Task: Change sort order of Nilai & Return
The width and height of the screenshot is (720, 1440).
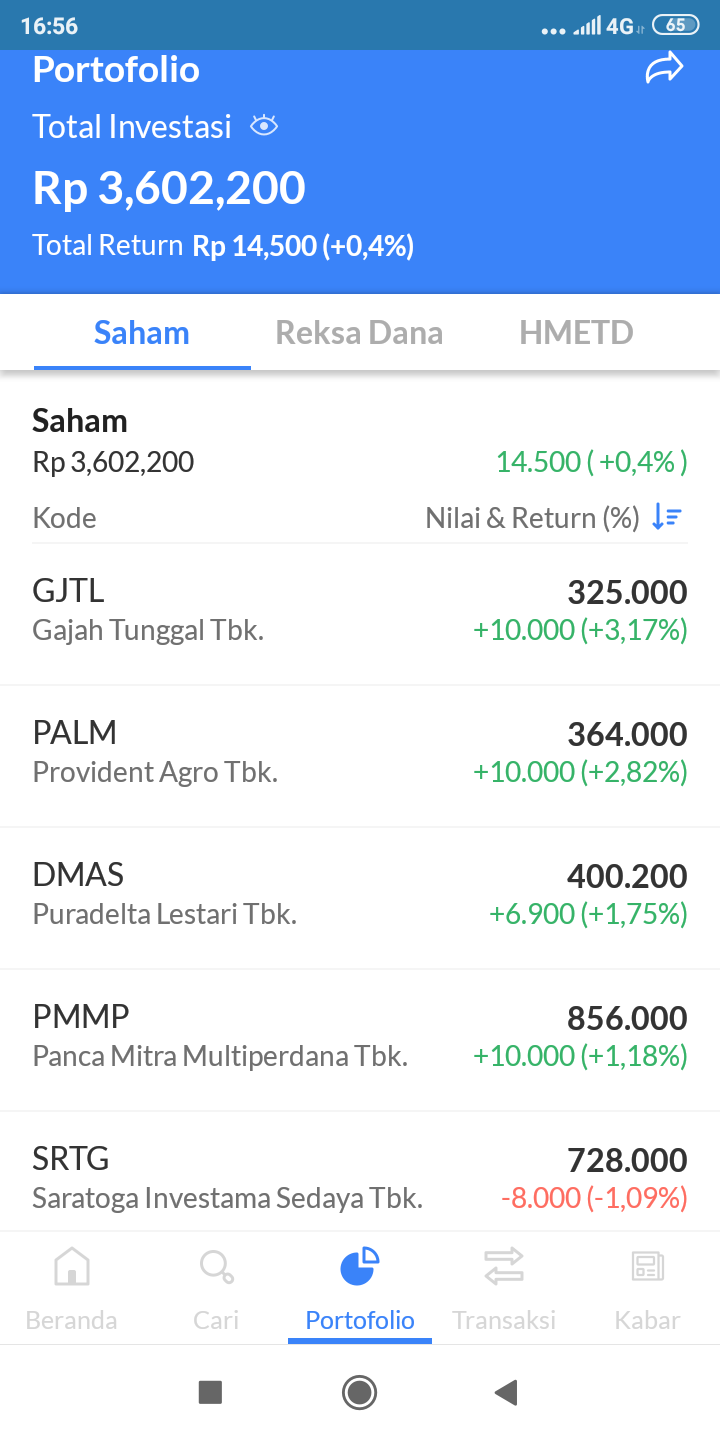Action: (666, 518)
